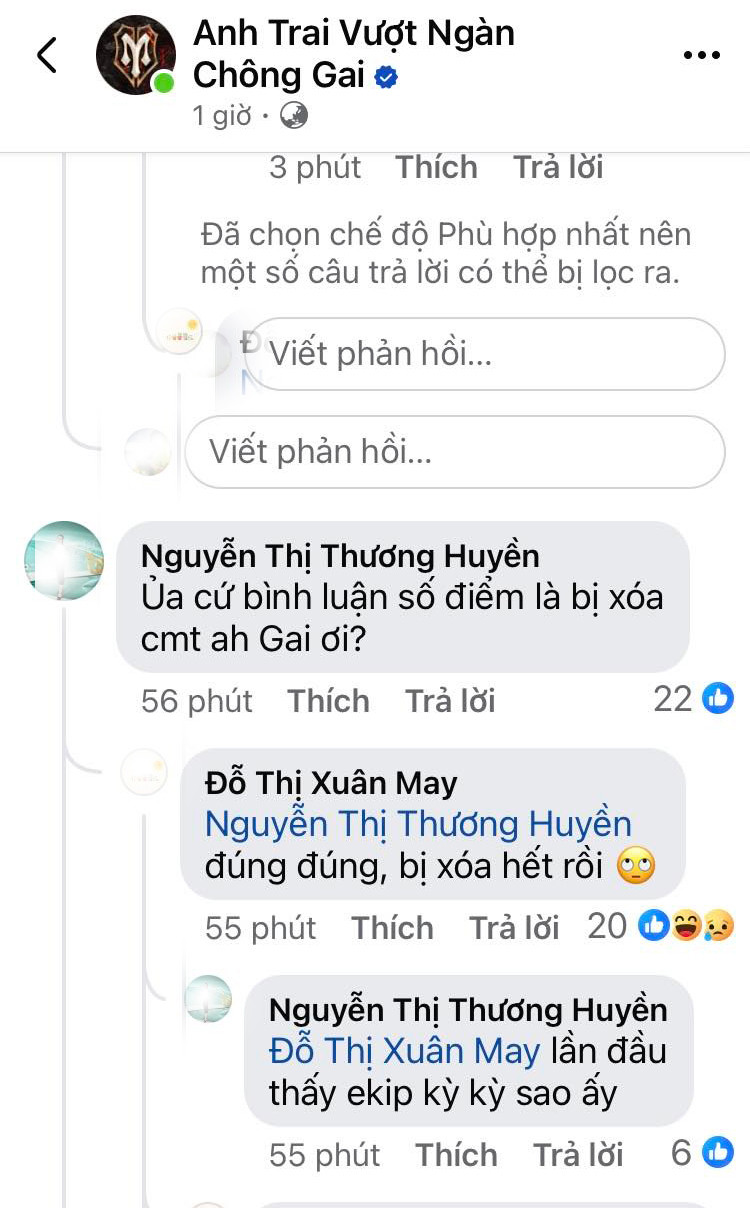The height and width of the screenshot is (1208, 750).
Task: Like Thương Huyền's comment via Thích
Action: (x=328, y=701)
